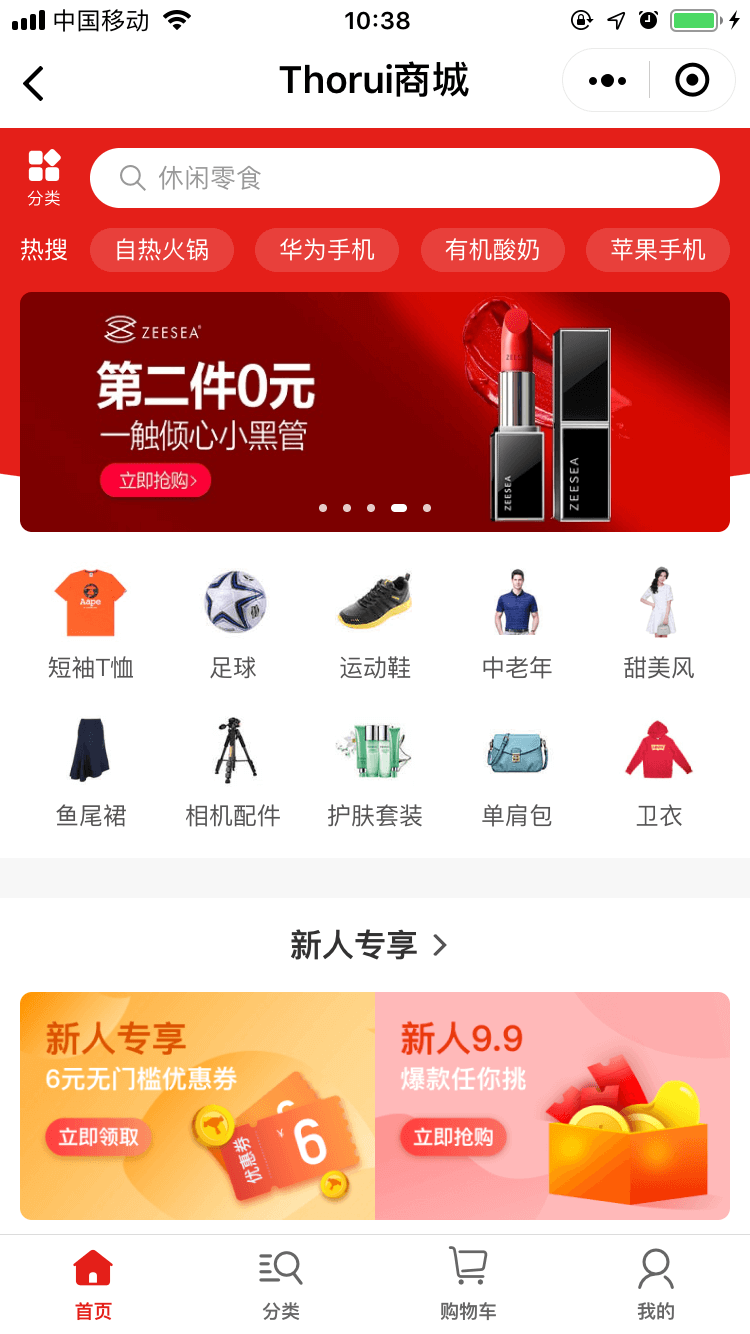Open the ZEESEA lipstick banner
750x1334 pixels.
coord(375,412)
